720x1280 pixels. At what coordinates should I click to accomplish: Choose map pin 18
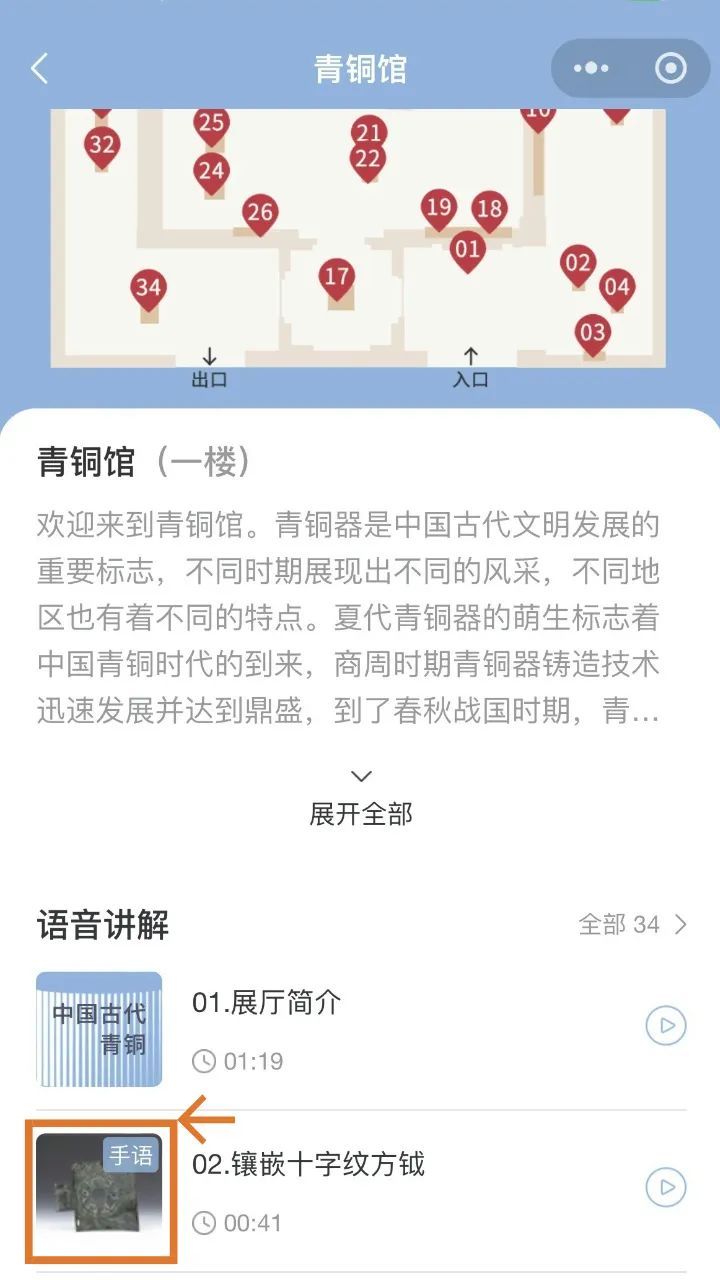coord(489,209)
